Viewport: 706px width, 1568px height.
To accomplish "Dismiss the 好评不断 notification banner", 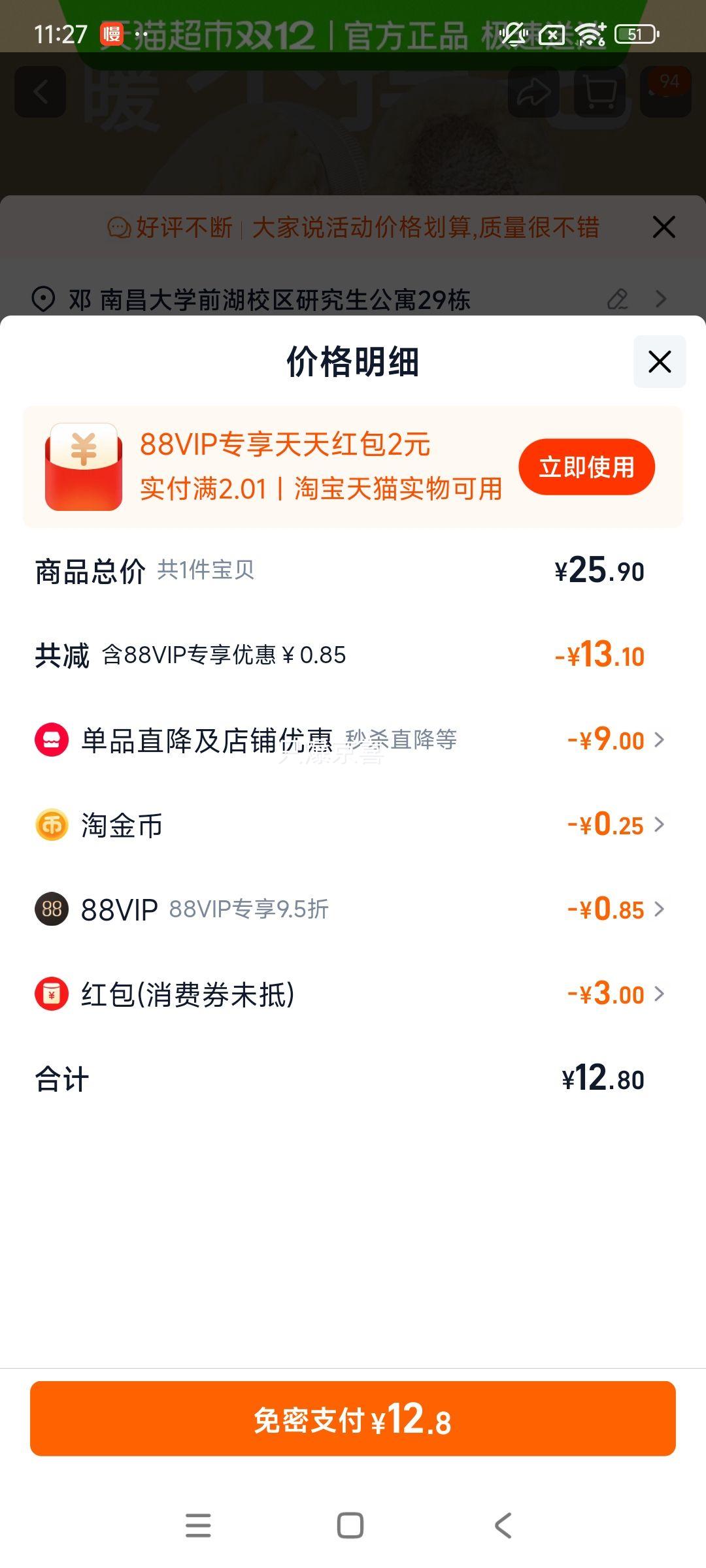I will (x=663, y=227).
